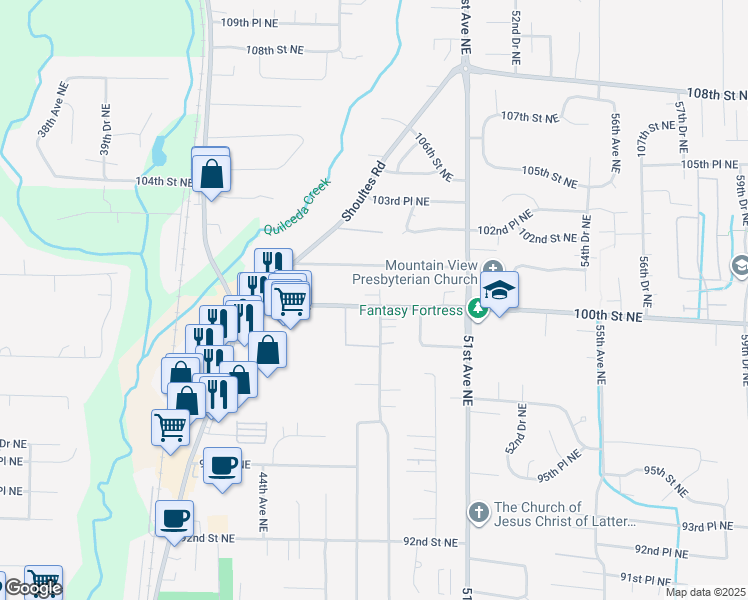This screenshot has height=600, width=748.
Task: Select the coffee cup marker at 92nd St NE
Action: pos(175,520)
